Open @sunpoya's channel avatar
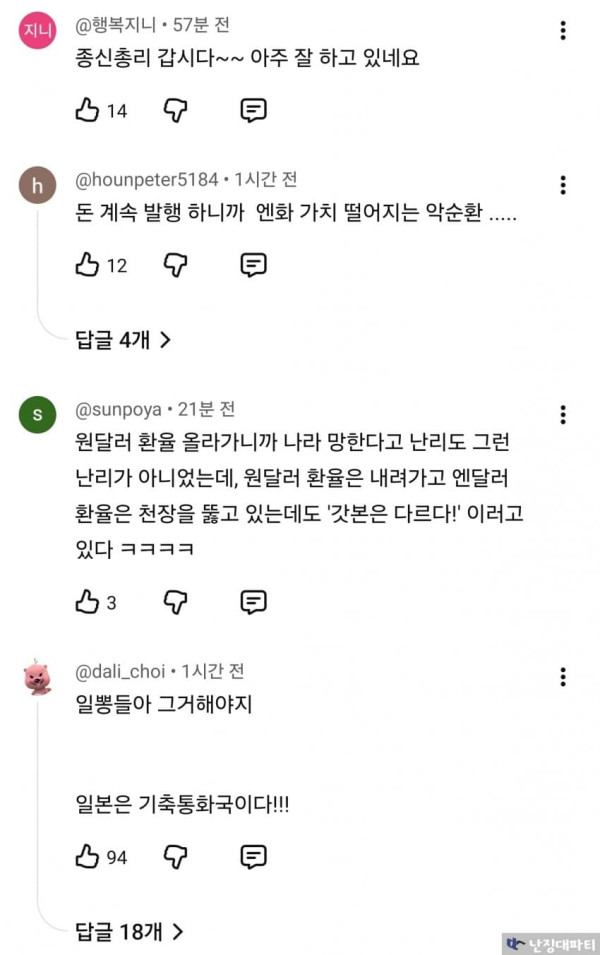 point(38,415)
